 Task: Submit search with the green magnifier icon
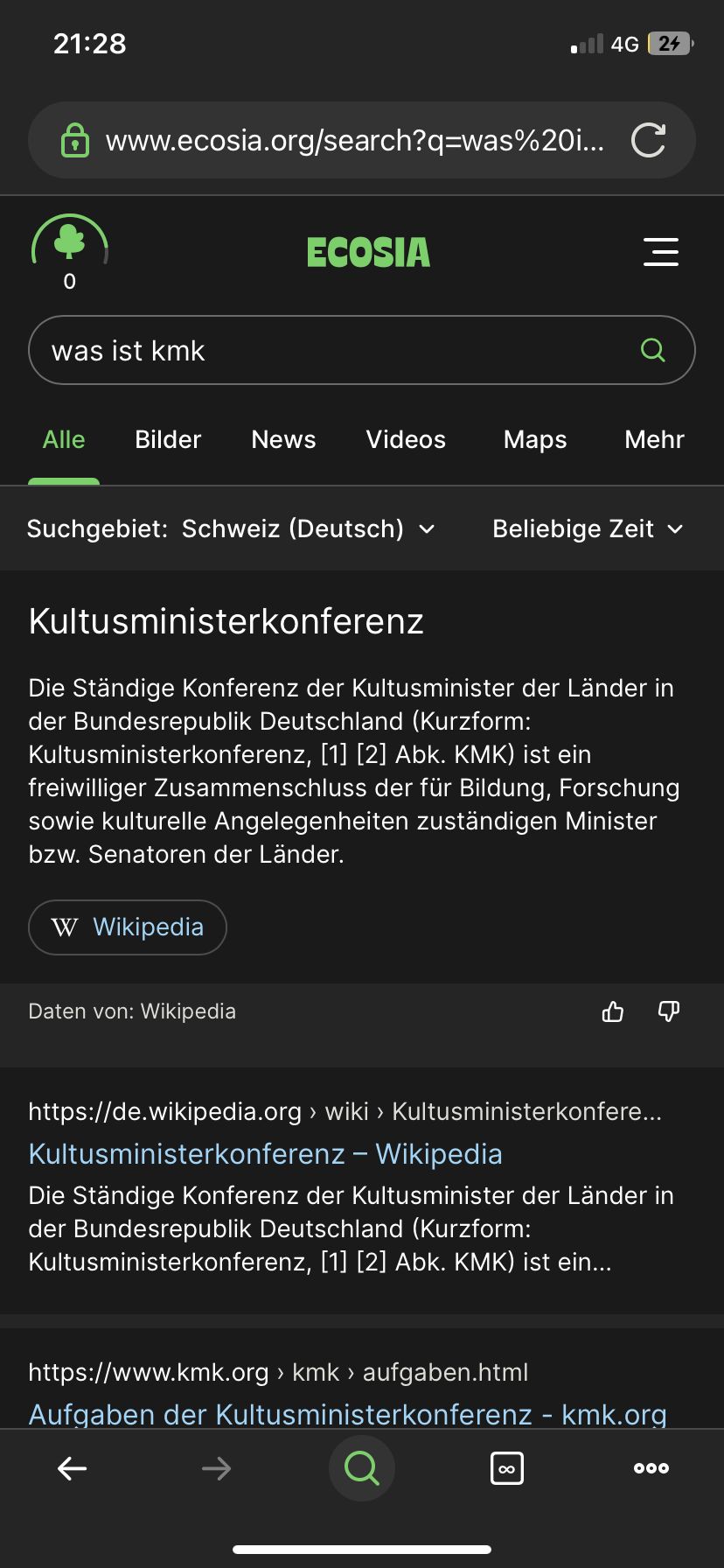[653, 350]
